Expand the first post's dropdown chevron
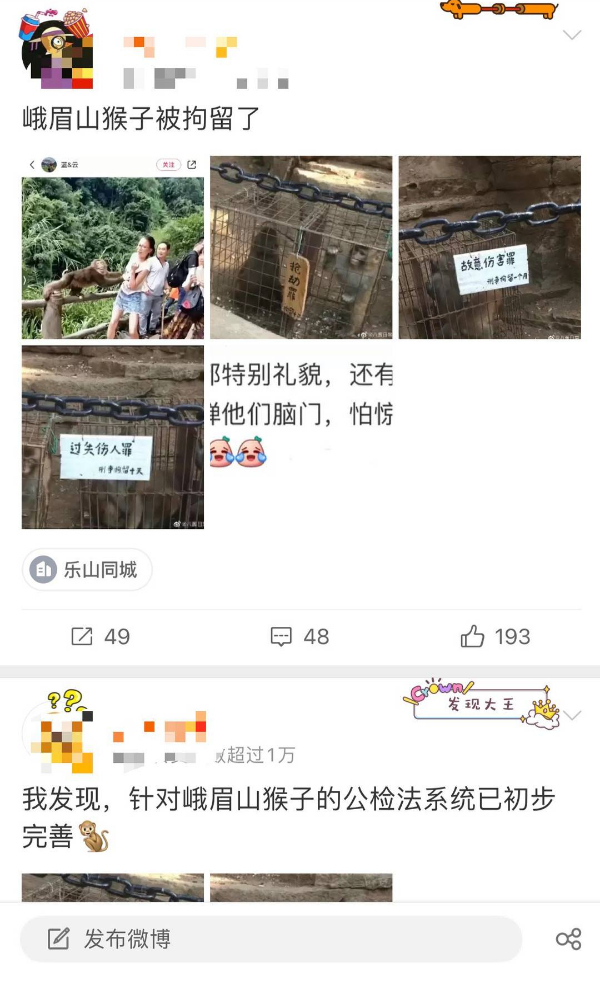Viewport: 600px width, 986px height. (572, 36)
